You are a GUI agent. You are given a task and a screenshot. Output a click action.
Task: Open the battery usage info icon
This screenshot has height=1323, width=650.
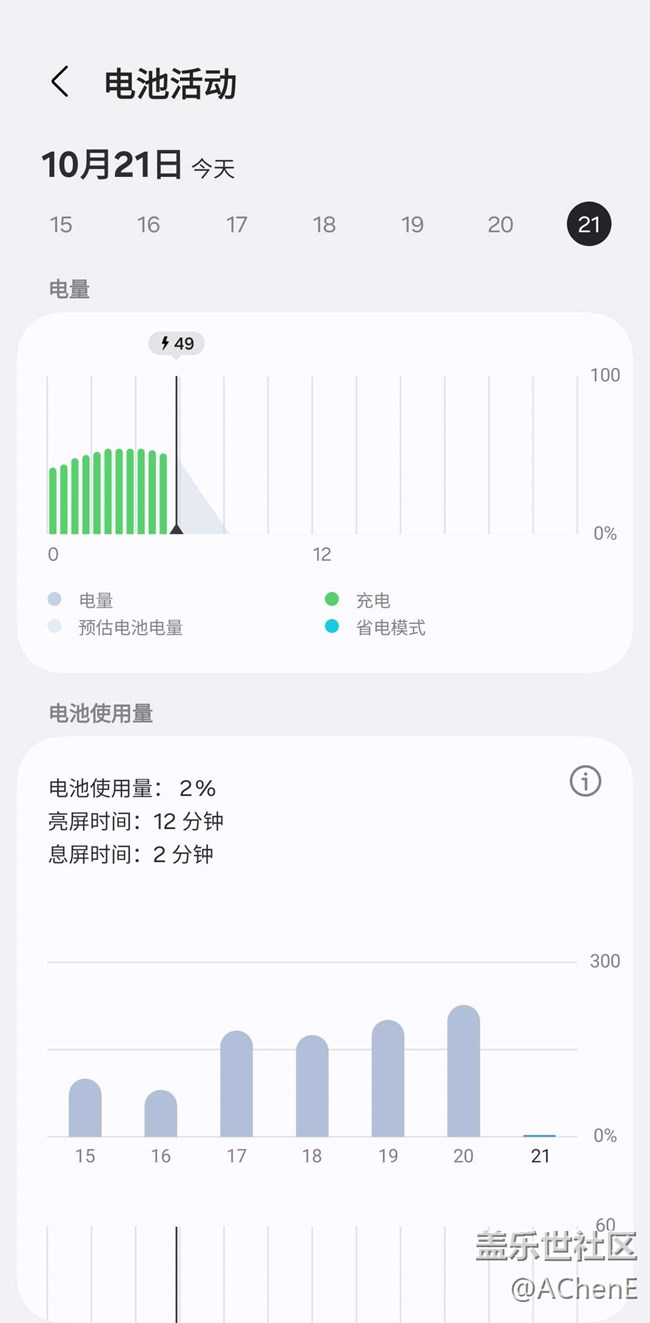586,781
